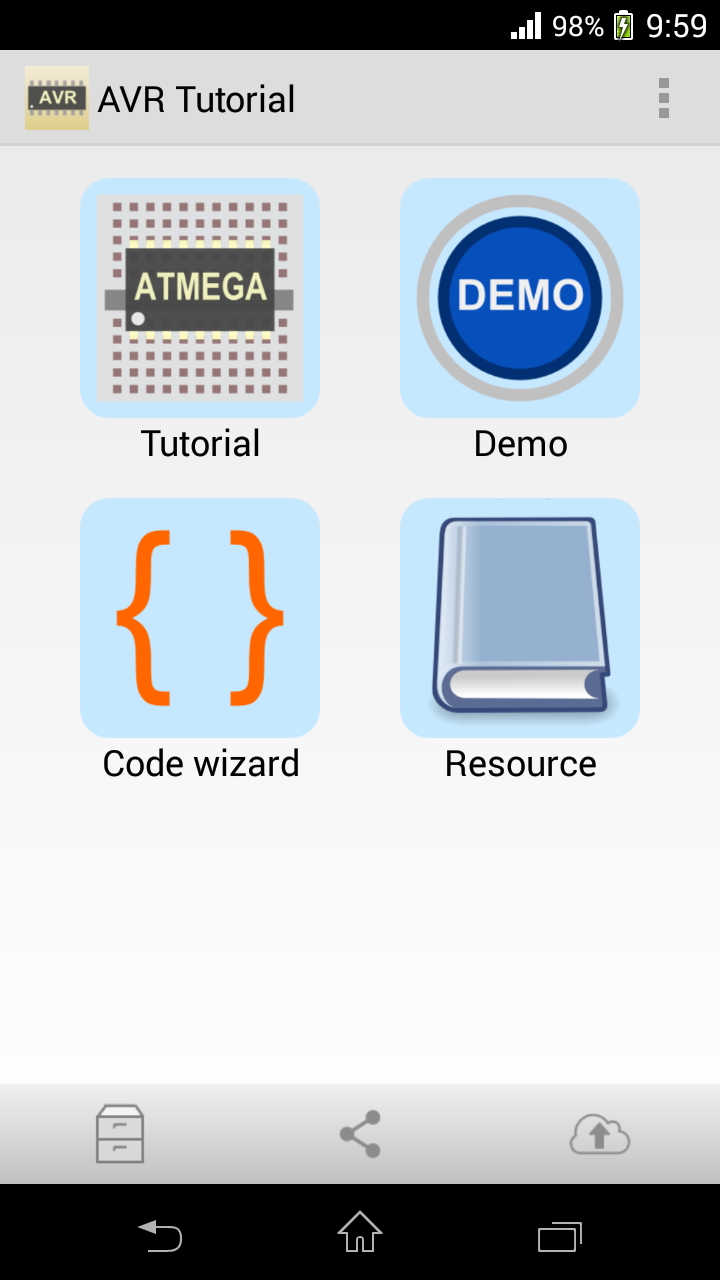Viewport: 720px width, 1280px height.
Task: Open the ATMEGA Tutorial tile
Action: coord(200,298)
